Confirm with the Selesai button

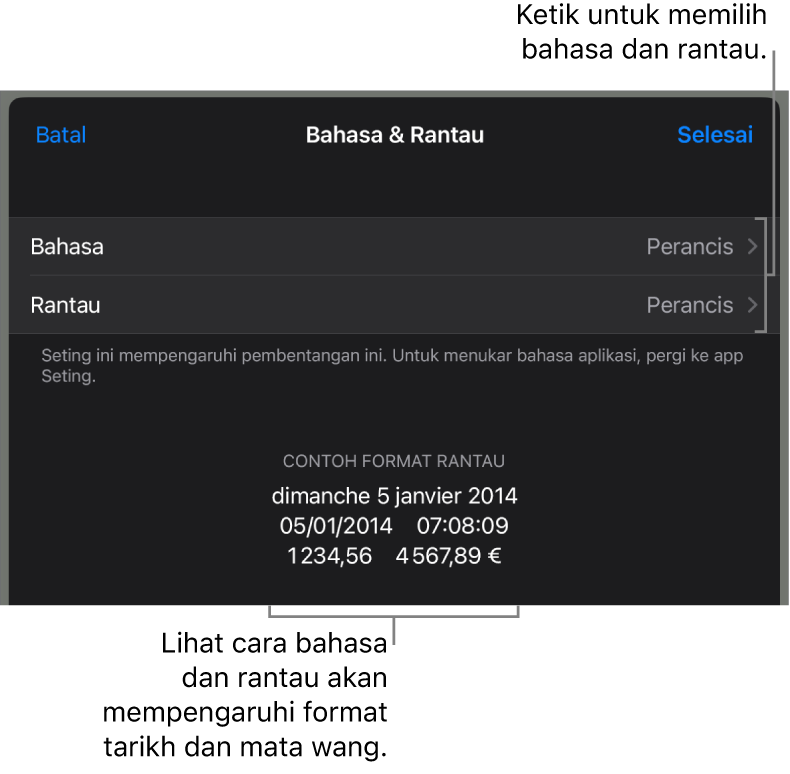click(x=714, y=135)
